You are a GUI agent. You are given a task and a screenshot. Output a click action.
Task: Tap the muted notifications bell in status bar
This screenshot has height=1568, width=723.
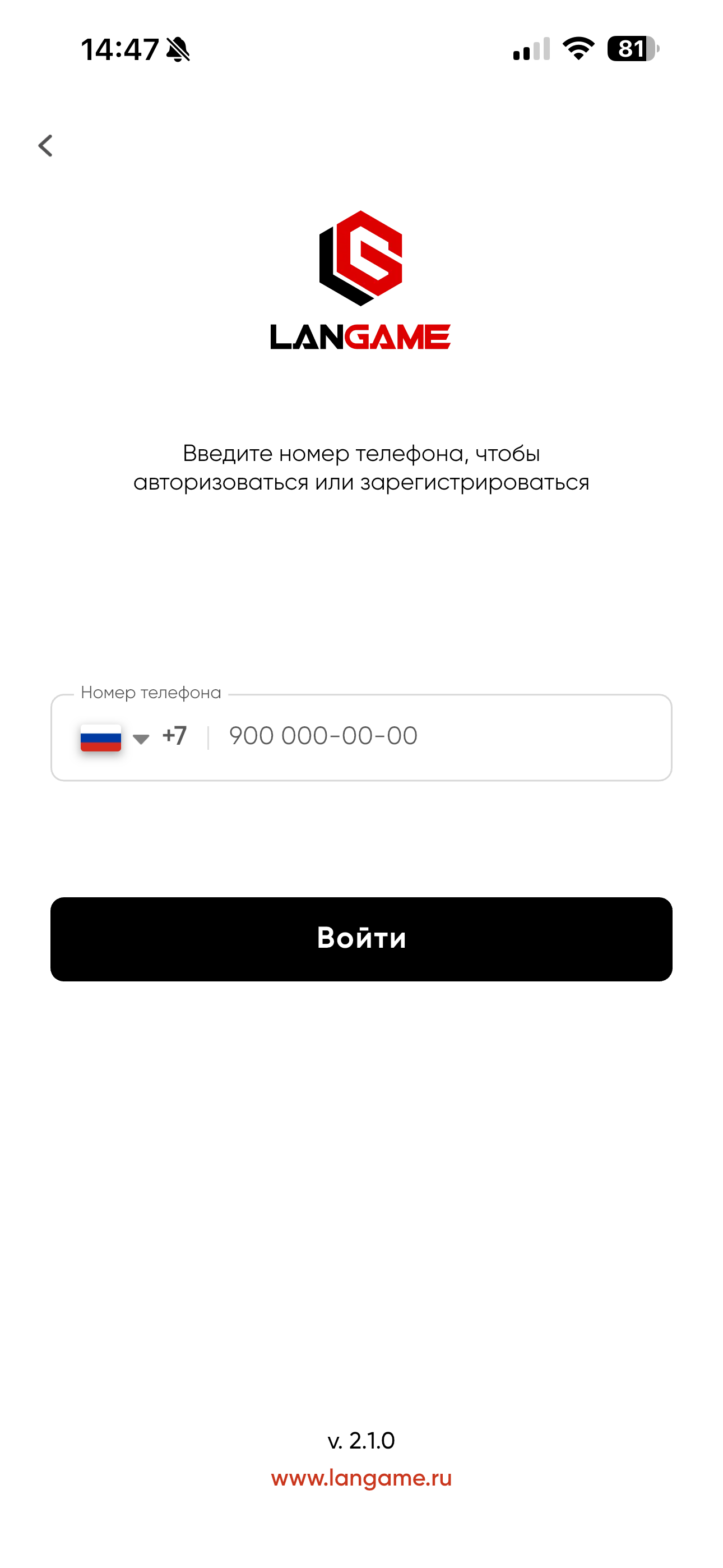pyautogui.click(x=177, y=51)
